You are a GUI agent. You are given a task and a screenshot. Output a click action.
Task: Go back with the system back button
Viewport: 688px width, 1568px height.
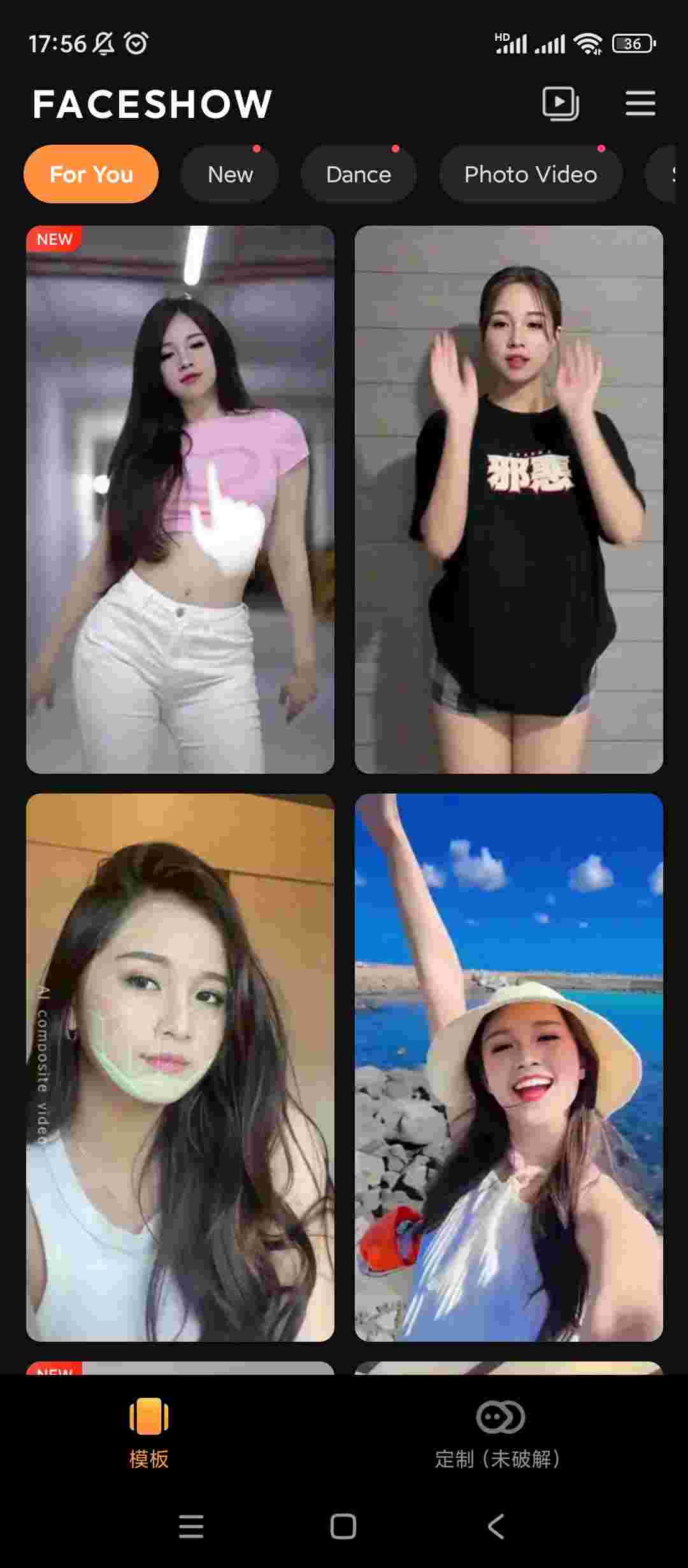click(x=496, y=1526)
